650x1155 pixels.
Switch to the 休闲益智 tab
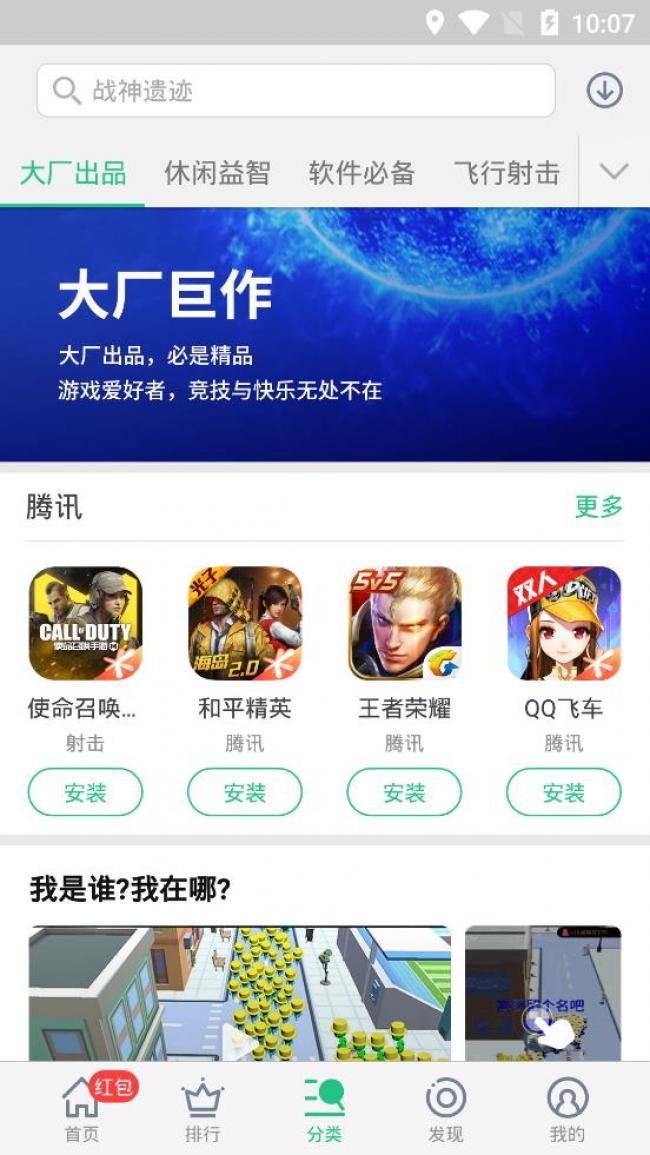pyautogui.click(x=217, y=173)
